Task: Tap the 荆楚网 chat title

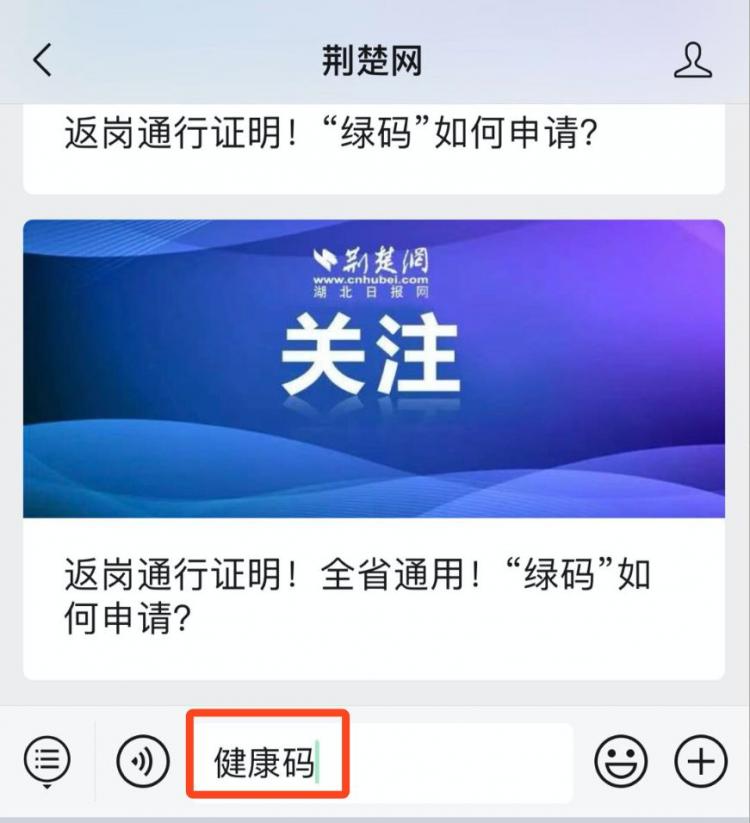Action: pos(375,59)
